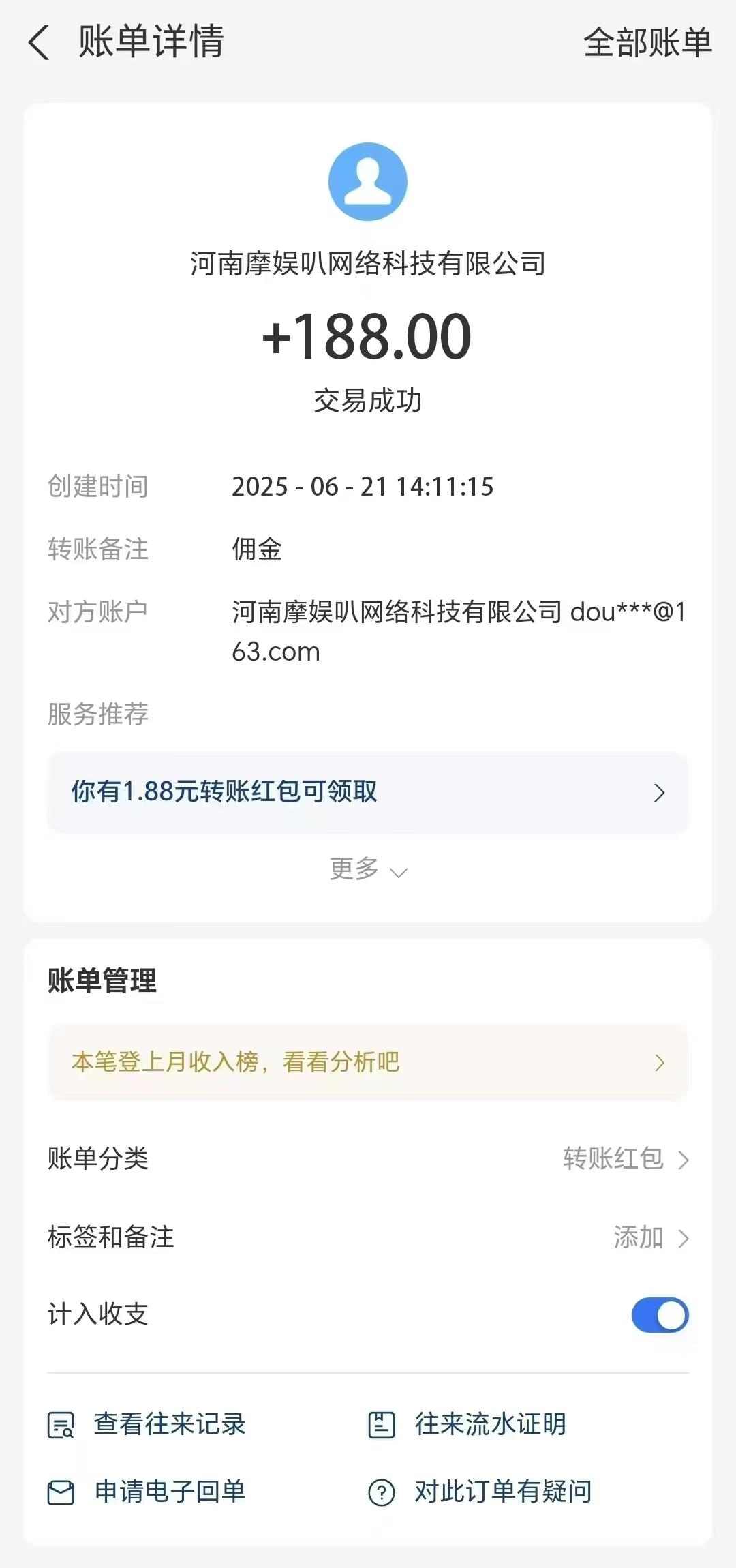Open 查看往来记录
Screen dimensions: 736x1568
(x=147, y=1424)
